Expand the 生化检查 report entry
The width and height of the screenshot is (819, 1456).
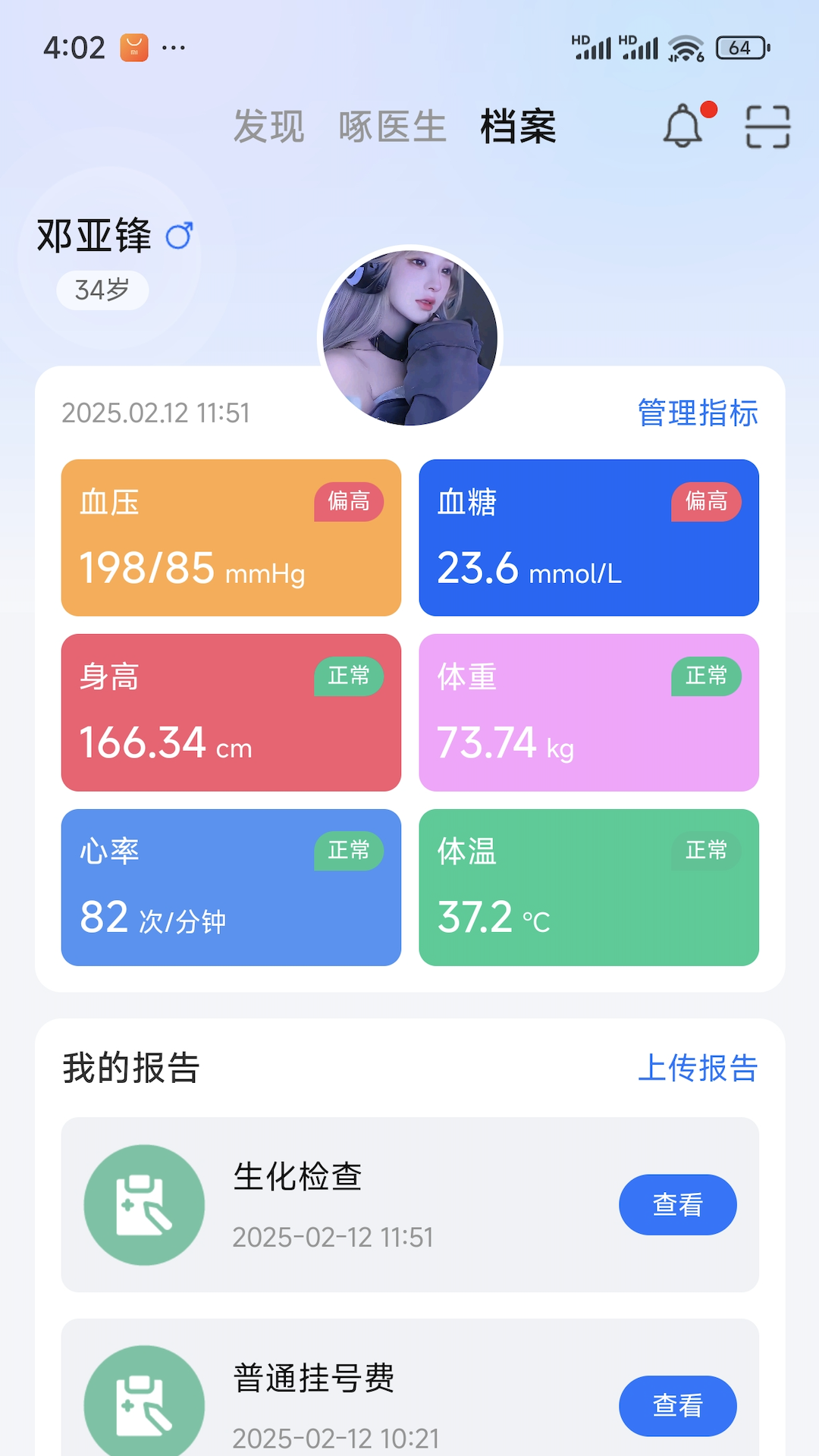(x=677, y=1204)
